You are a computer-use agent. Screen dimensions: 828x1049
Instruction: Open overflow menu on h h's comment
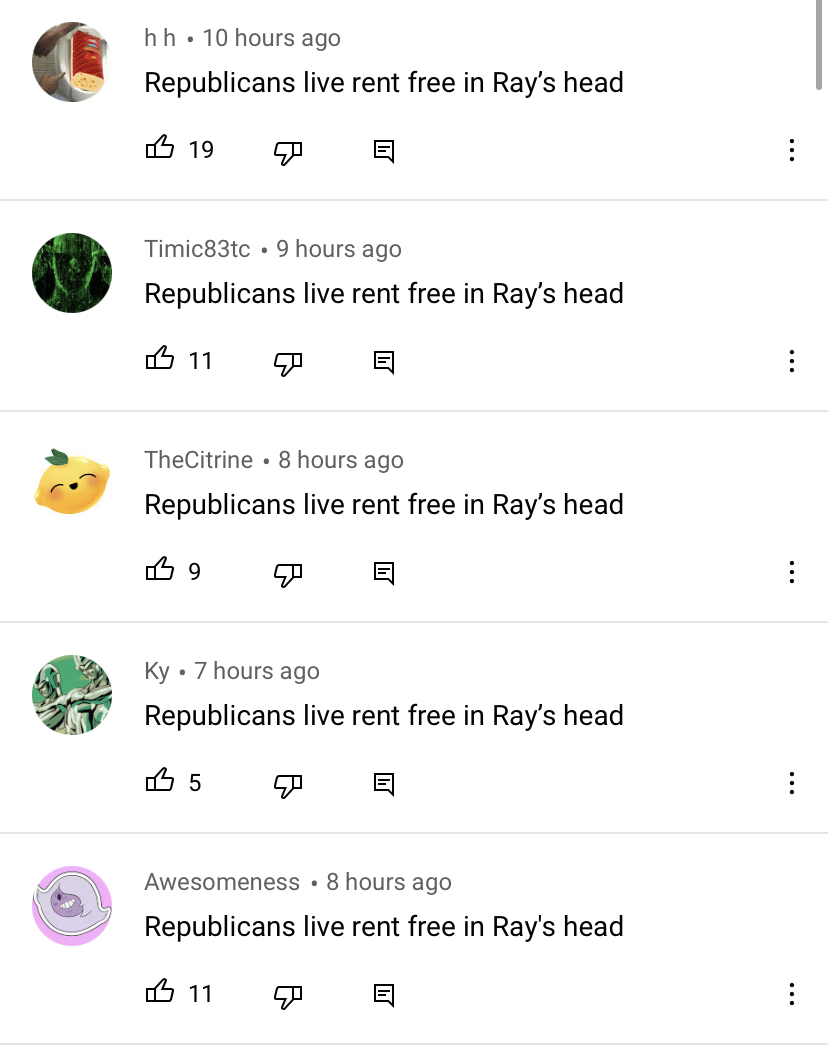coord(792,150)
